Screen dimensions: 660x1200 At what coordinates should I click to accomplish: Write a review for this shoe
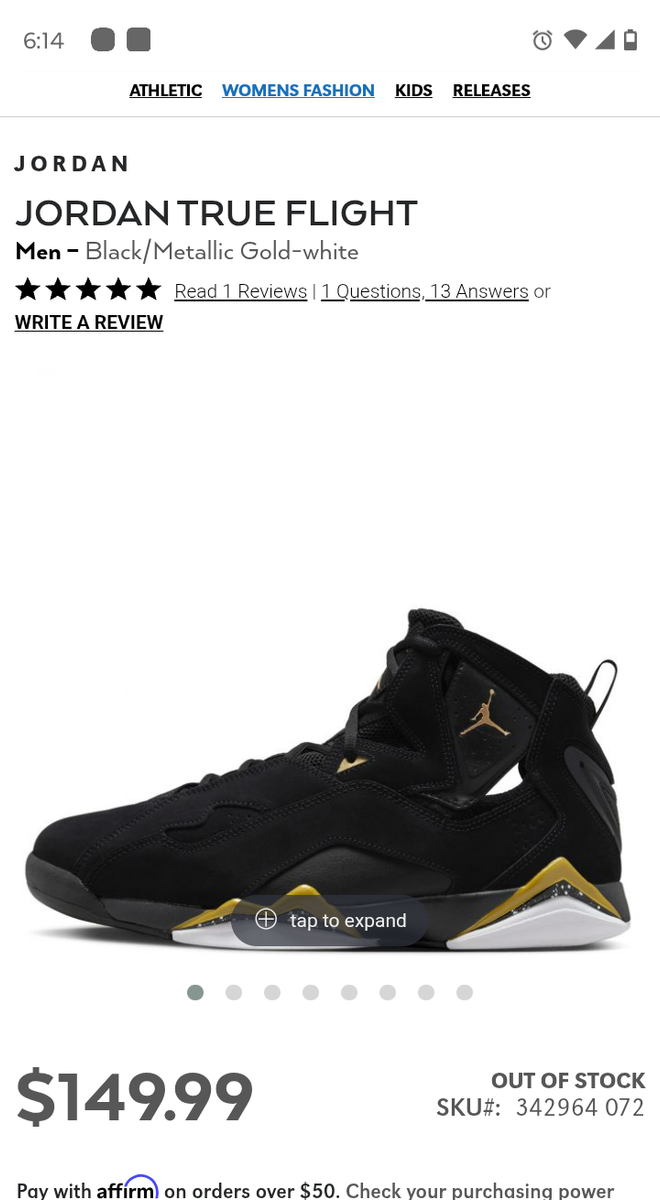point(89,322)
